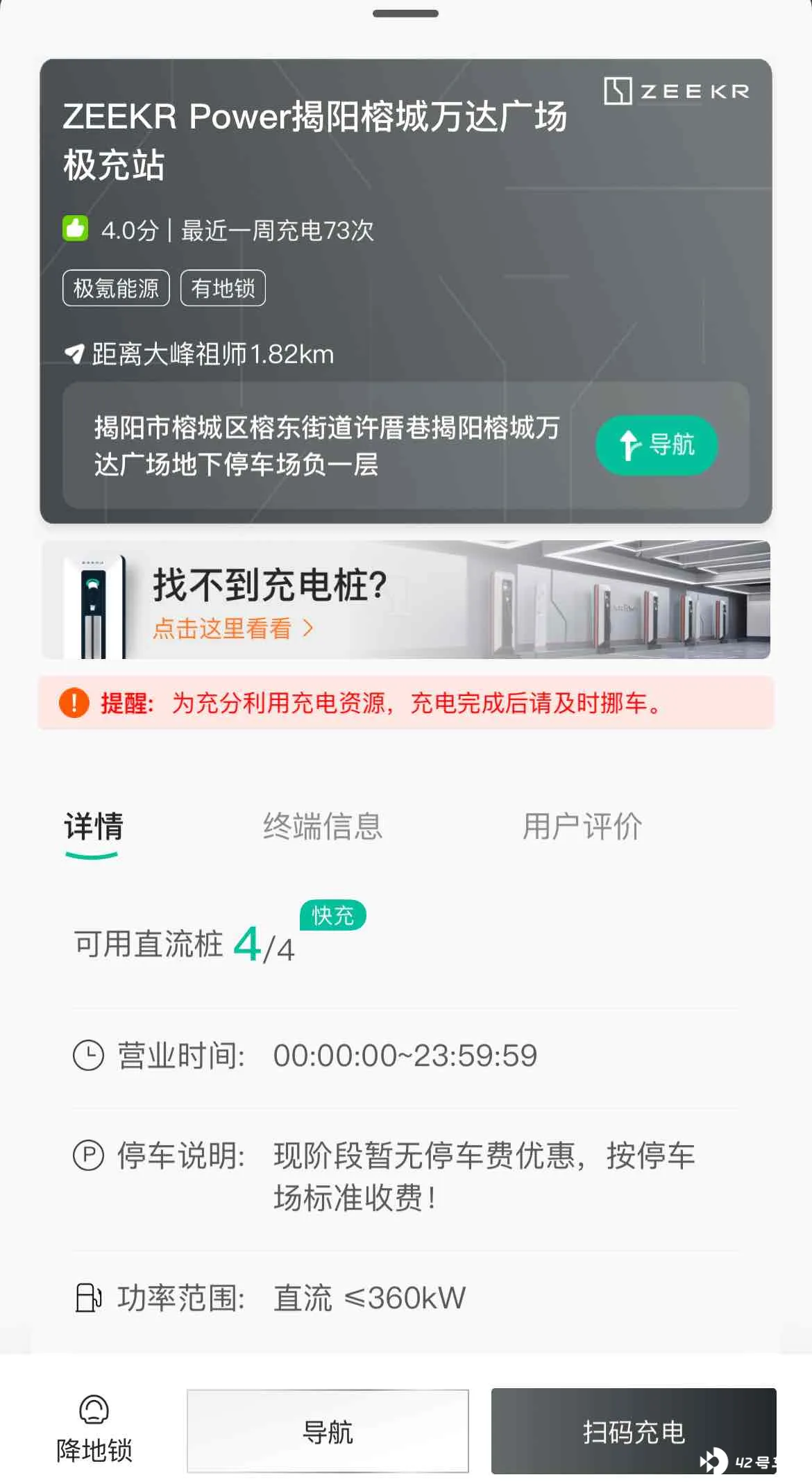Select the 详情 tab

click(94, 826)
